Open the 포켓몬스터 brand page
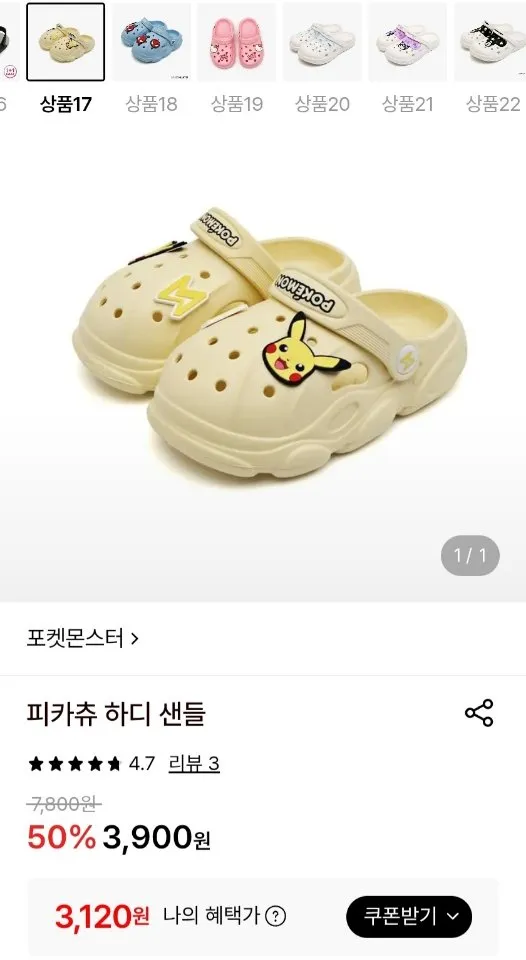The image size is (526, 960). (83, 639)
